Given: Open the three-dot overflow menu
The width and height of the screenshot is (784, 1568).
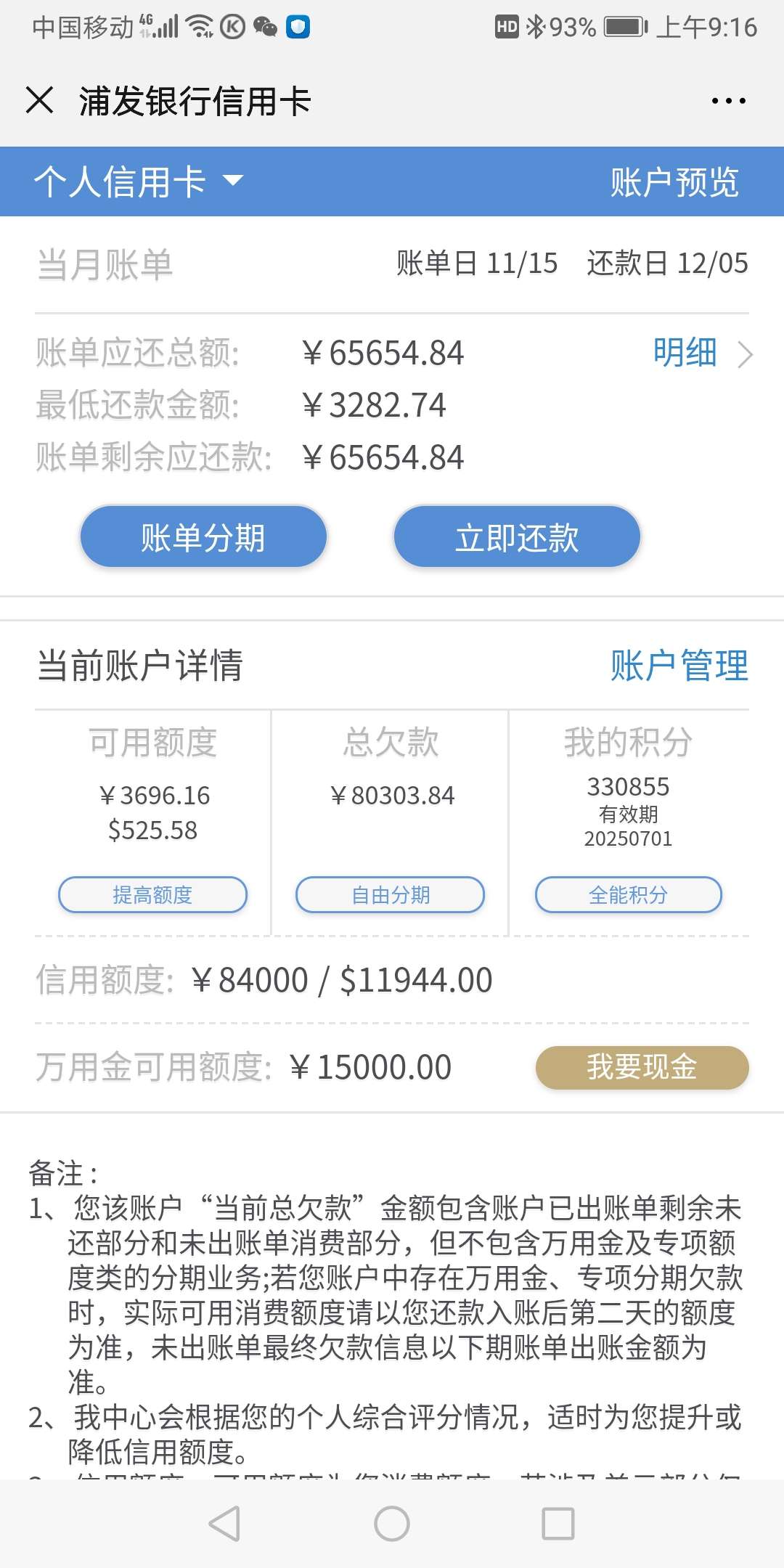Looking at the screenshot, I should pos(728,101).
